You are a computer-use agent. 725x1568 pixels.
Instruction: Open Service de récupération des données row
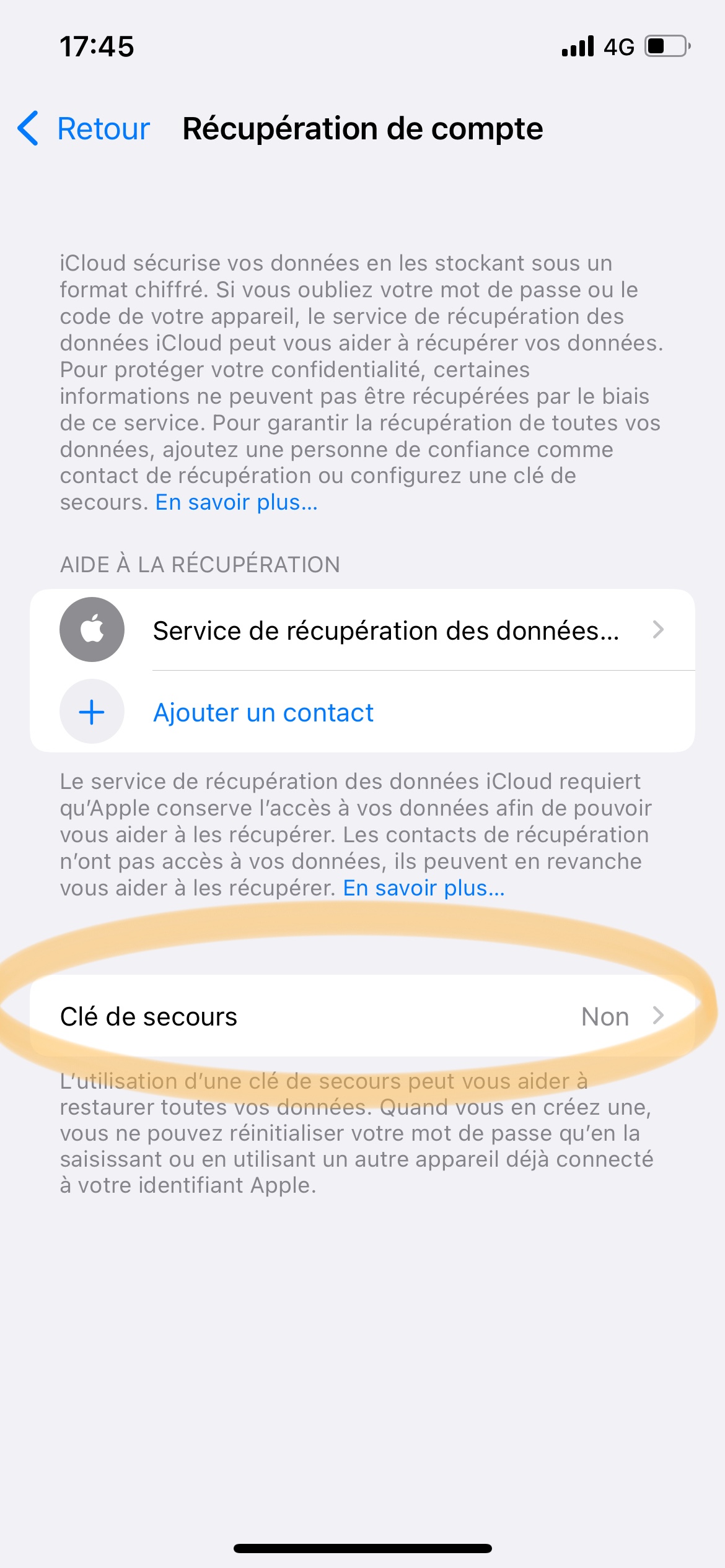tap(362, 630)
